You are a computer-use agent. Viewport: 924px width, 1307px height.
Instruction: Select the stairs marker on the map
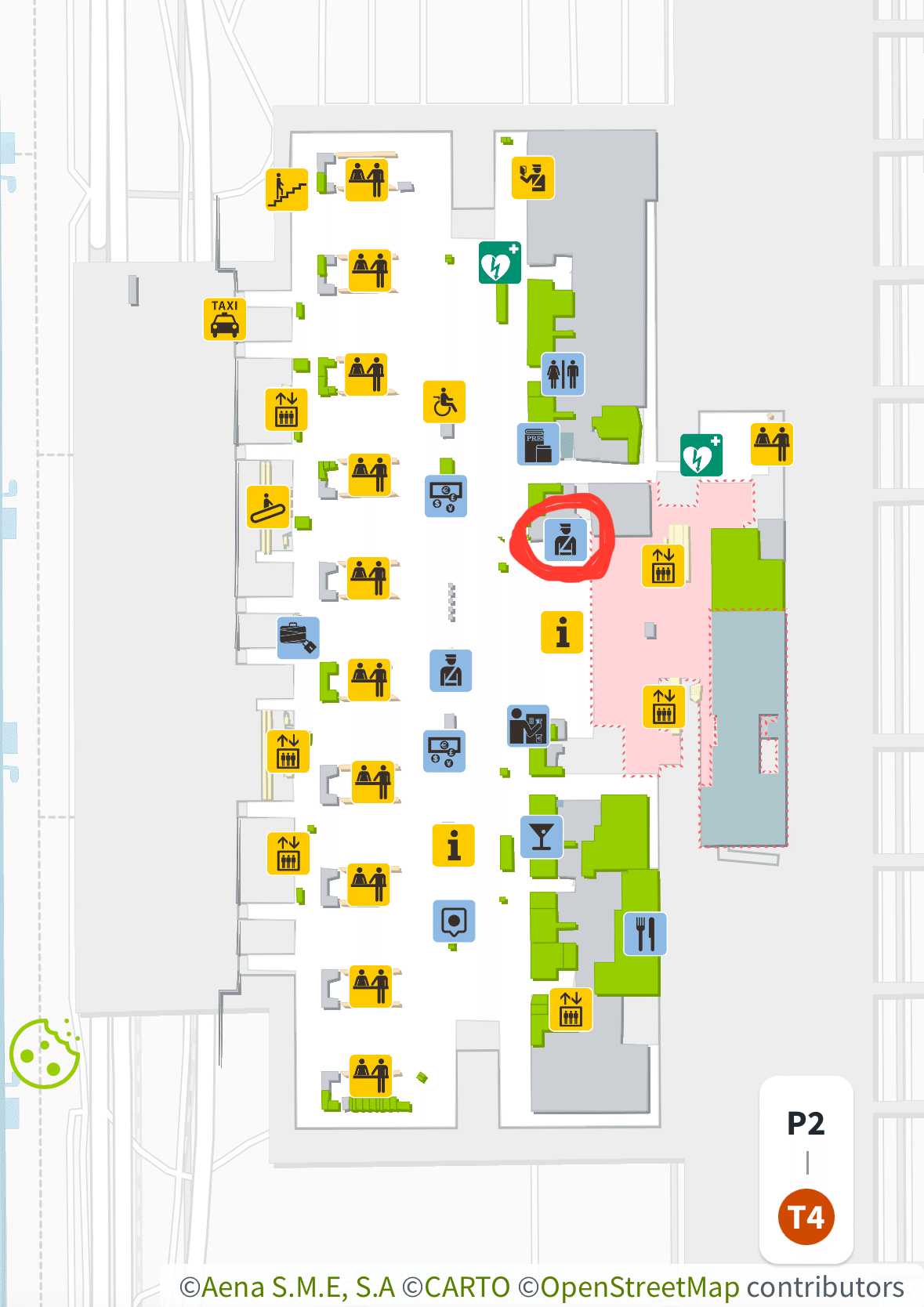(x=287, y=190)
